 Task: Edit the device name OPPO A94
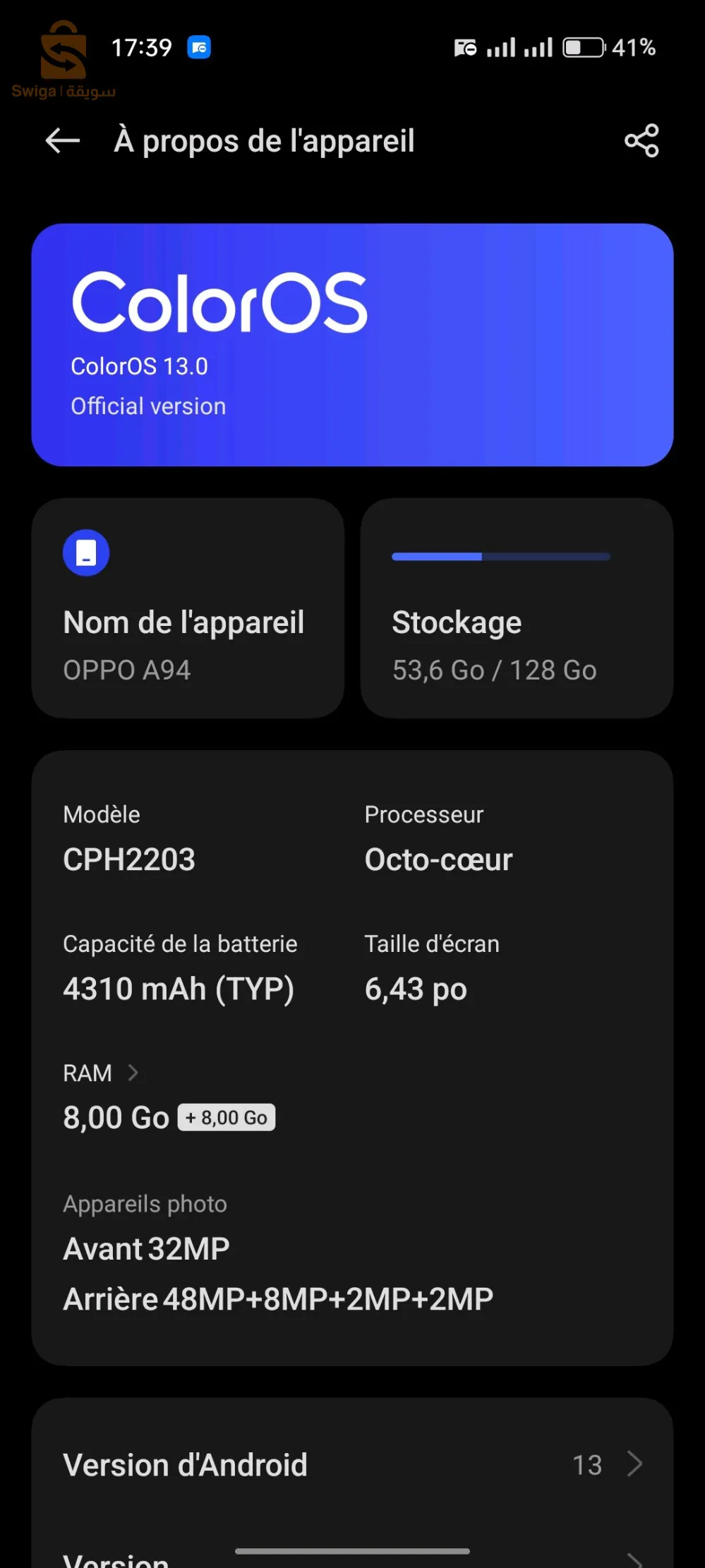tap(188, 608)
